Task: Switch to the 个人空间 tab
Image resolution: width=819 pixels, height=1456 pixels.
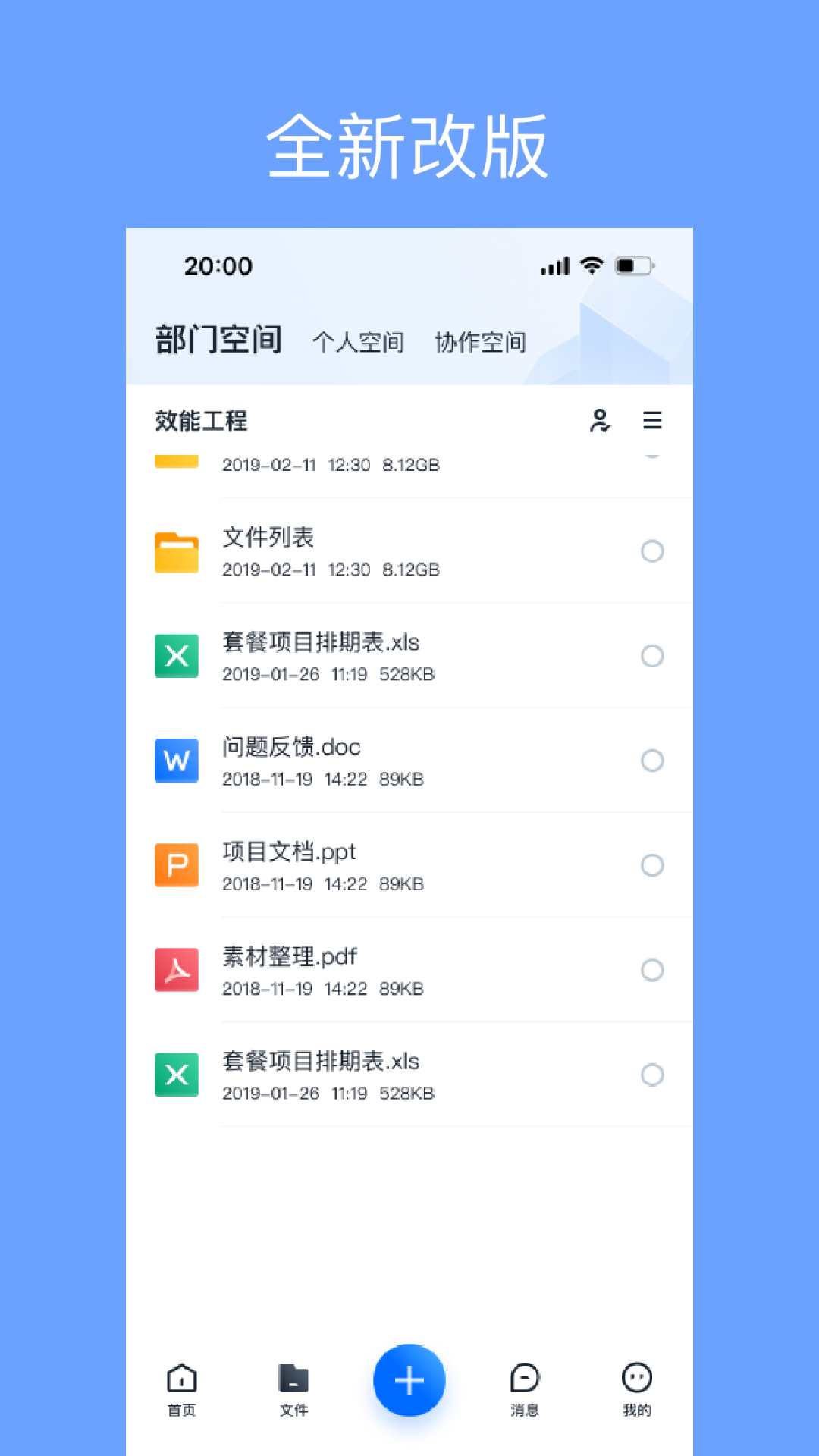Action: (x=359, y=342)
